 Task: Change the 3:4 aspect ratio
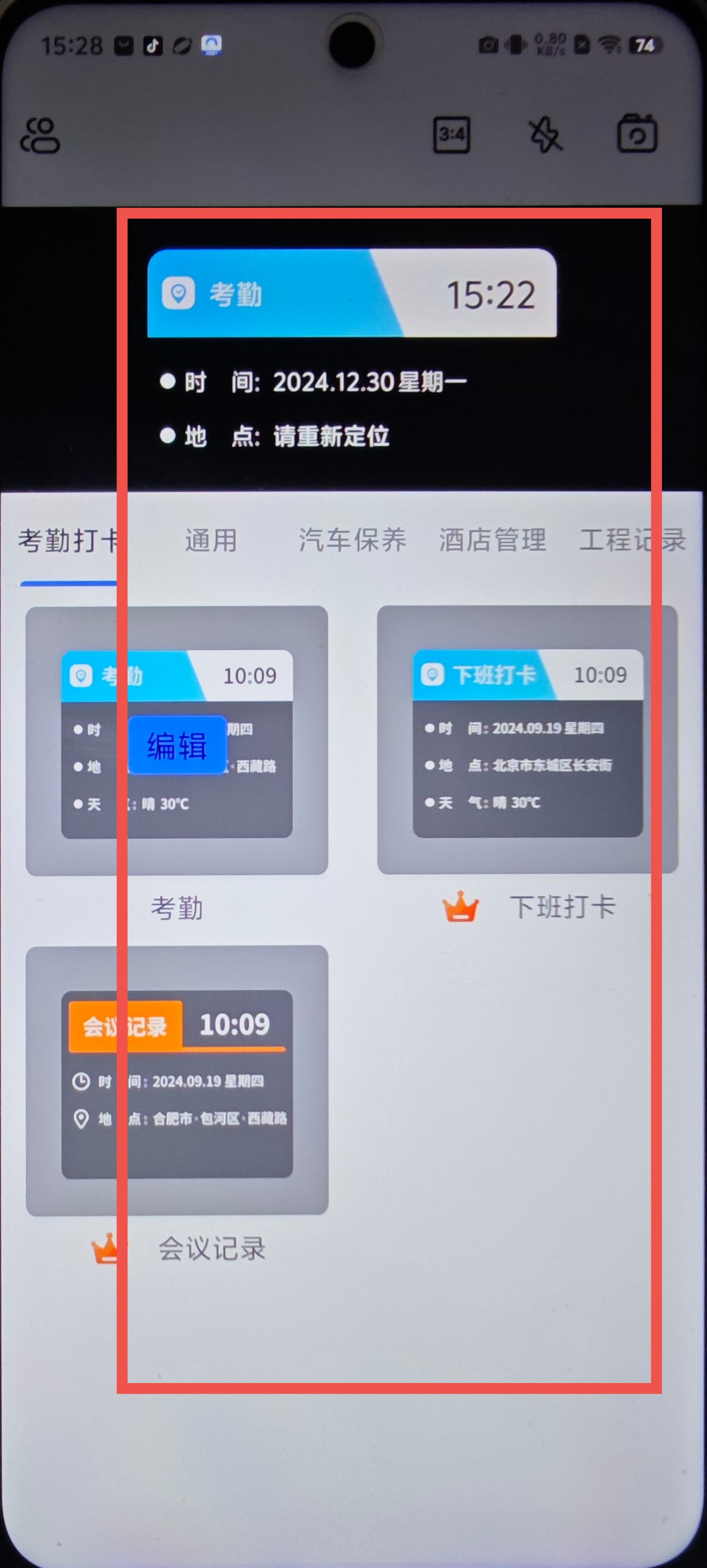(x=451, y=134)
